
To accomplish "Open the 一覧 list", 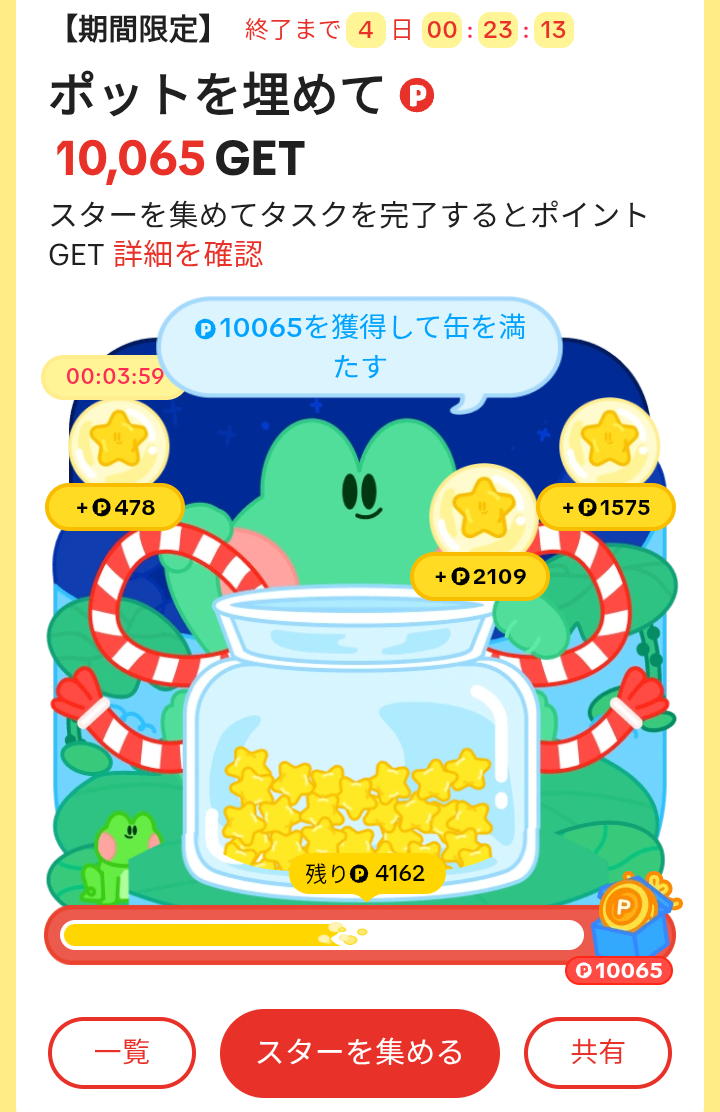I will 122,1052.
